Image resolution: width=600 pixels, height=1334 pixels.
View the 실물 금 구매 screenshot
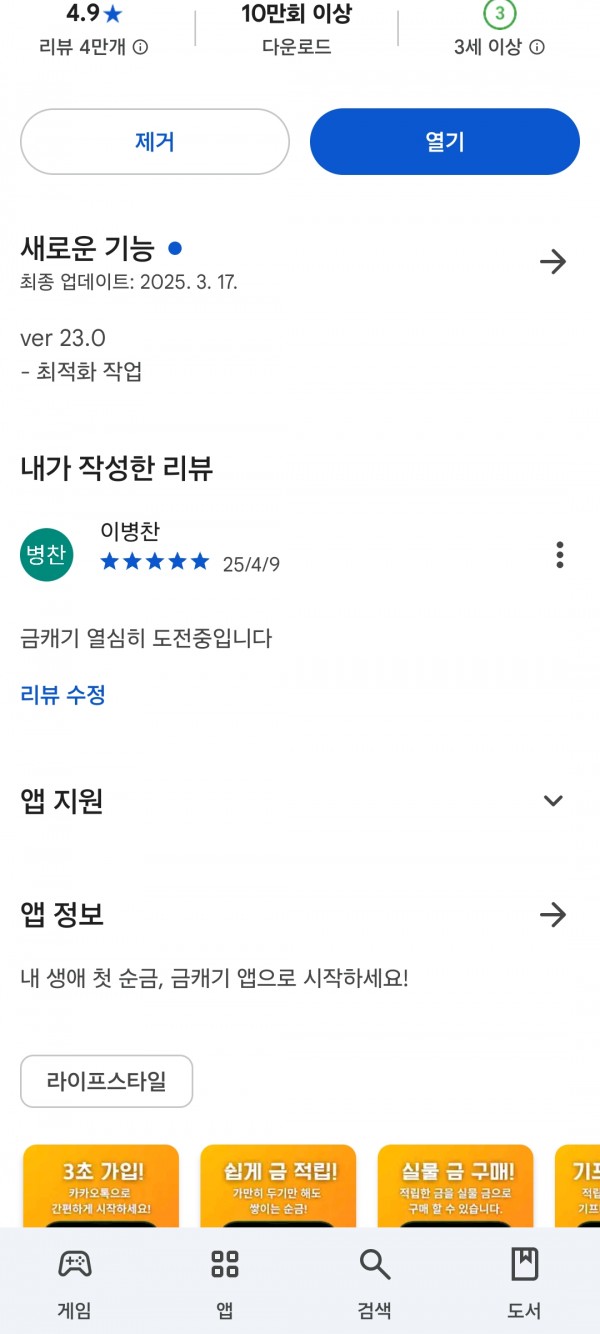(x=455, y=1186)
